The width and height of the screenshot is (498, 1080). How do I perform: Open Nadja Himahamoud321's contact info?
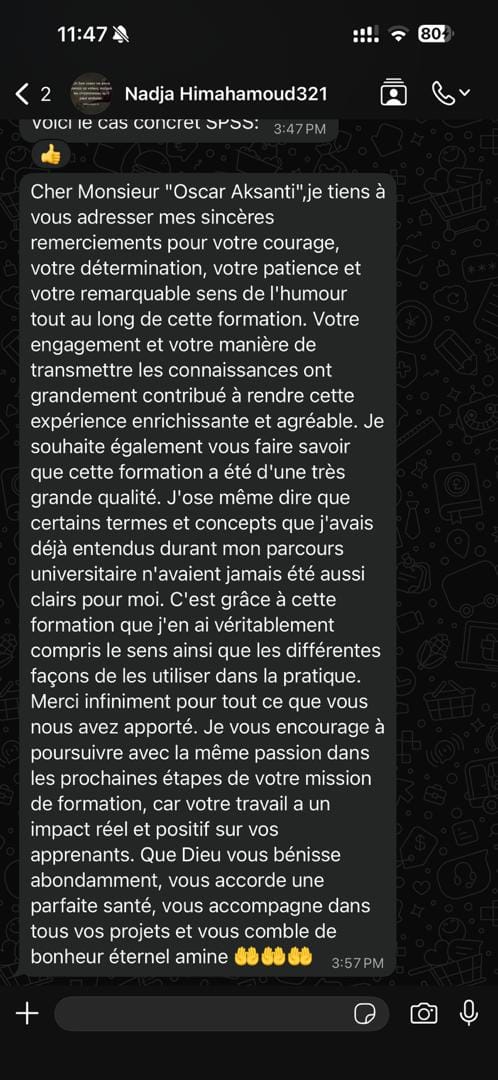(x=225, y=94)
